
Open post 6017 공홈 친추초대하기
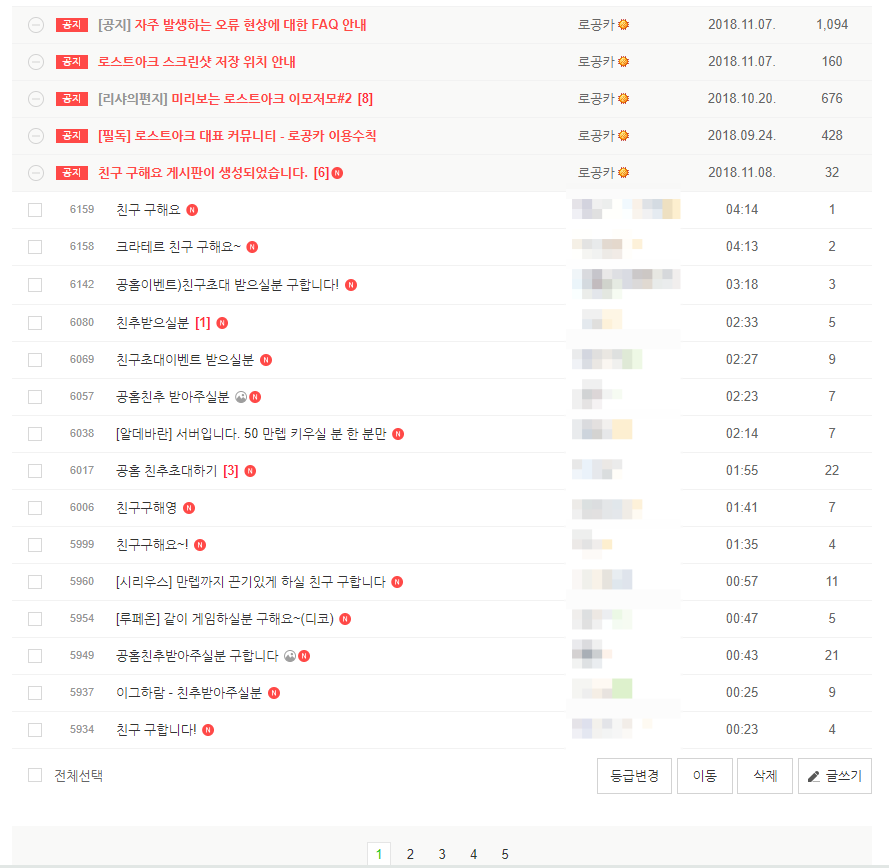[166, 471]
